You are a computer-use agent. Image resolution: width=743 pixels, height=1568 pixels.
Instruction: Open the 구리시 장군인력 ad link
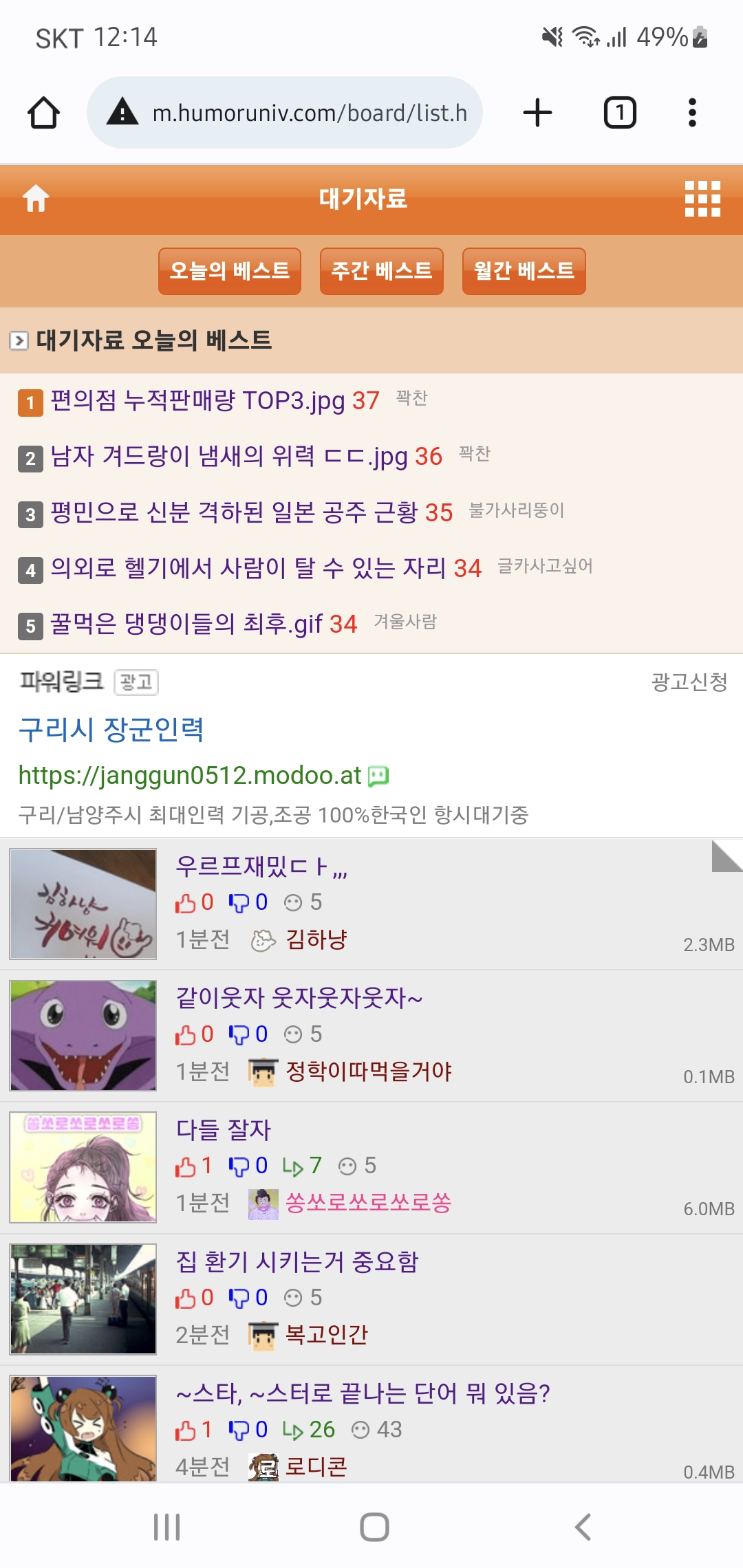pyautogui.click(x=111, y=730)
